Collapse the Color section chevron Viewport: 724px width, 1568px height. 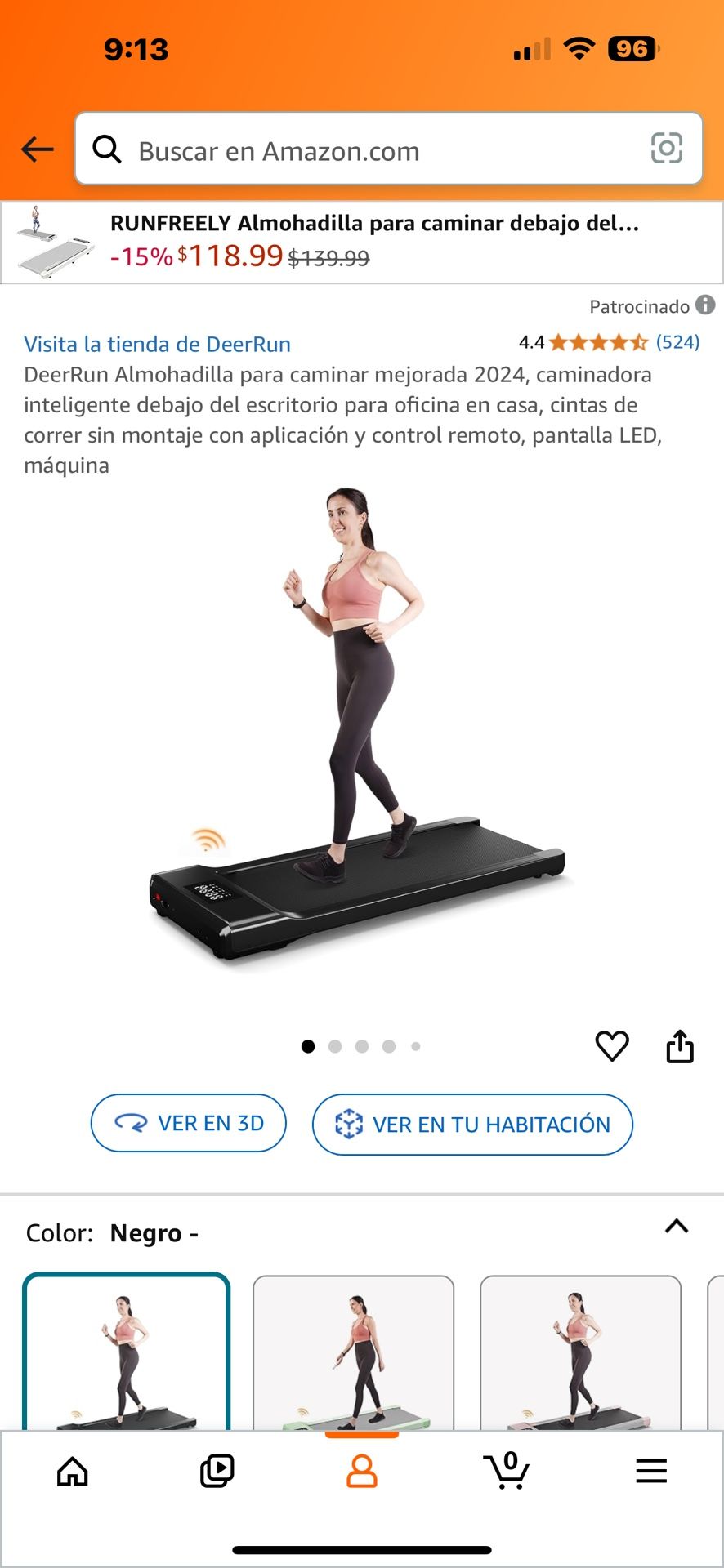point(677,1227)
